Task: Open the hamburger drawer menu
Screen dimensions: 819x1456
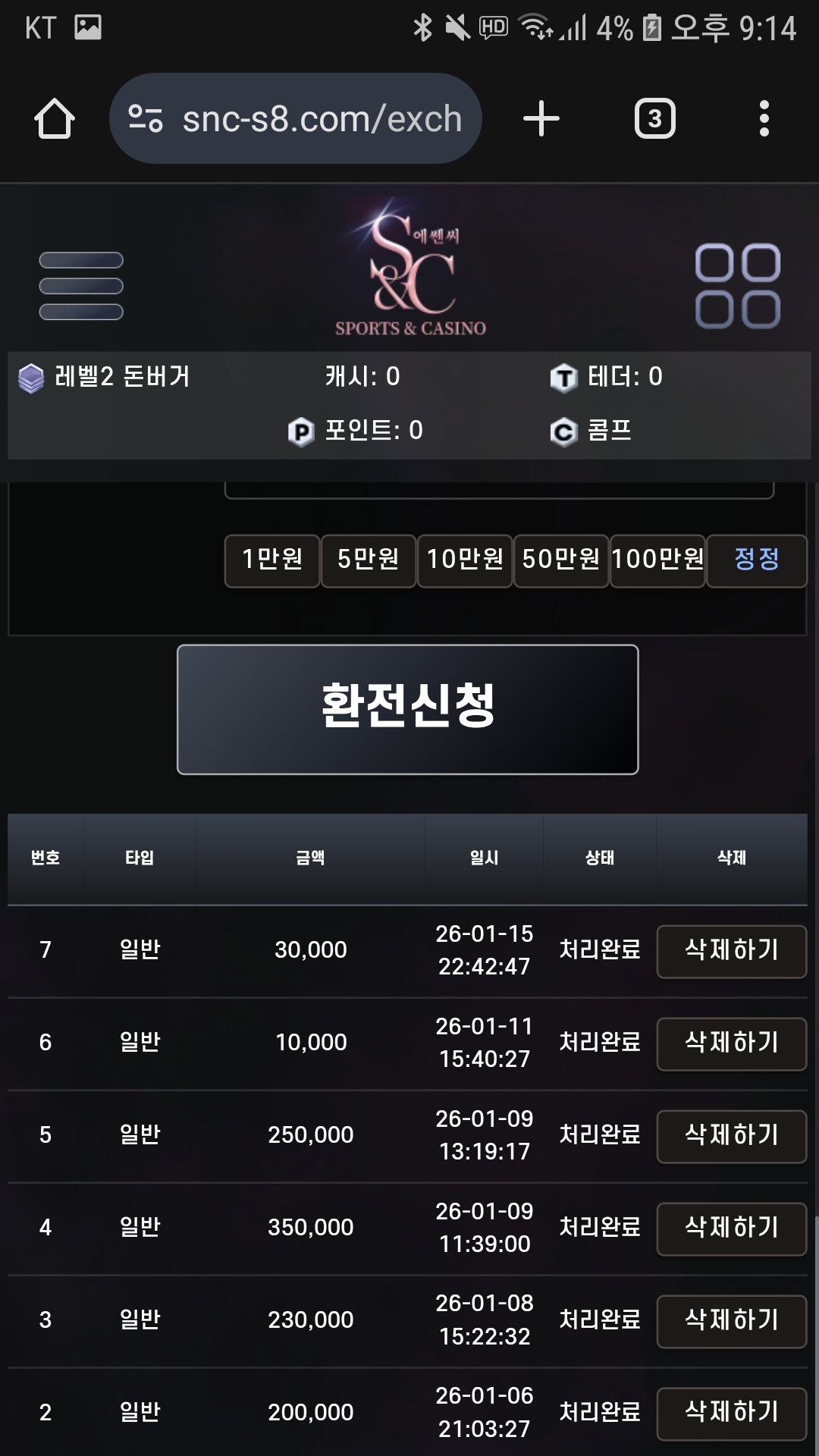Action: coord(81,286)
